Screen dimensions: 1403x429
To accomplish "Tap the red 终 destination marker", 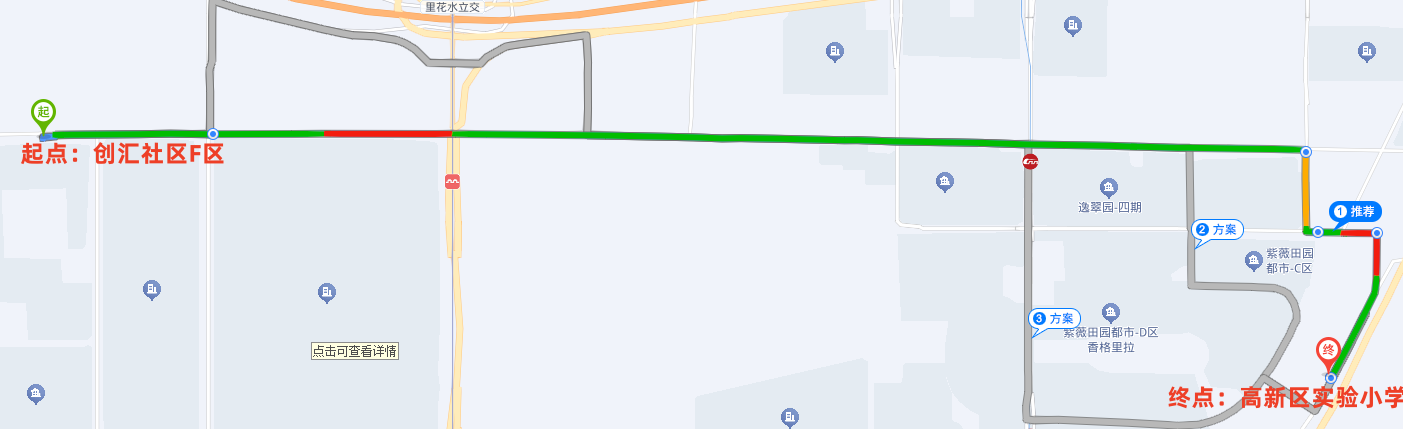I will 1328,352.
